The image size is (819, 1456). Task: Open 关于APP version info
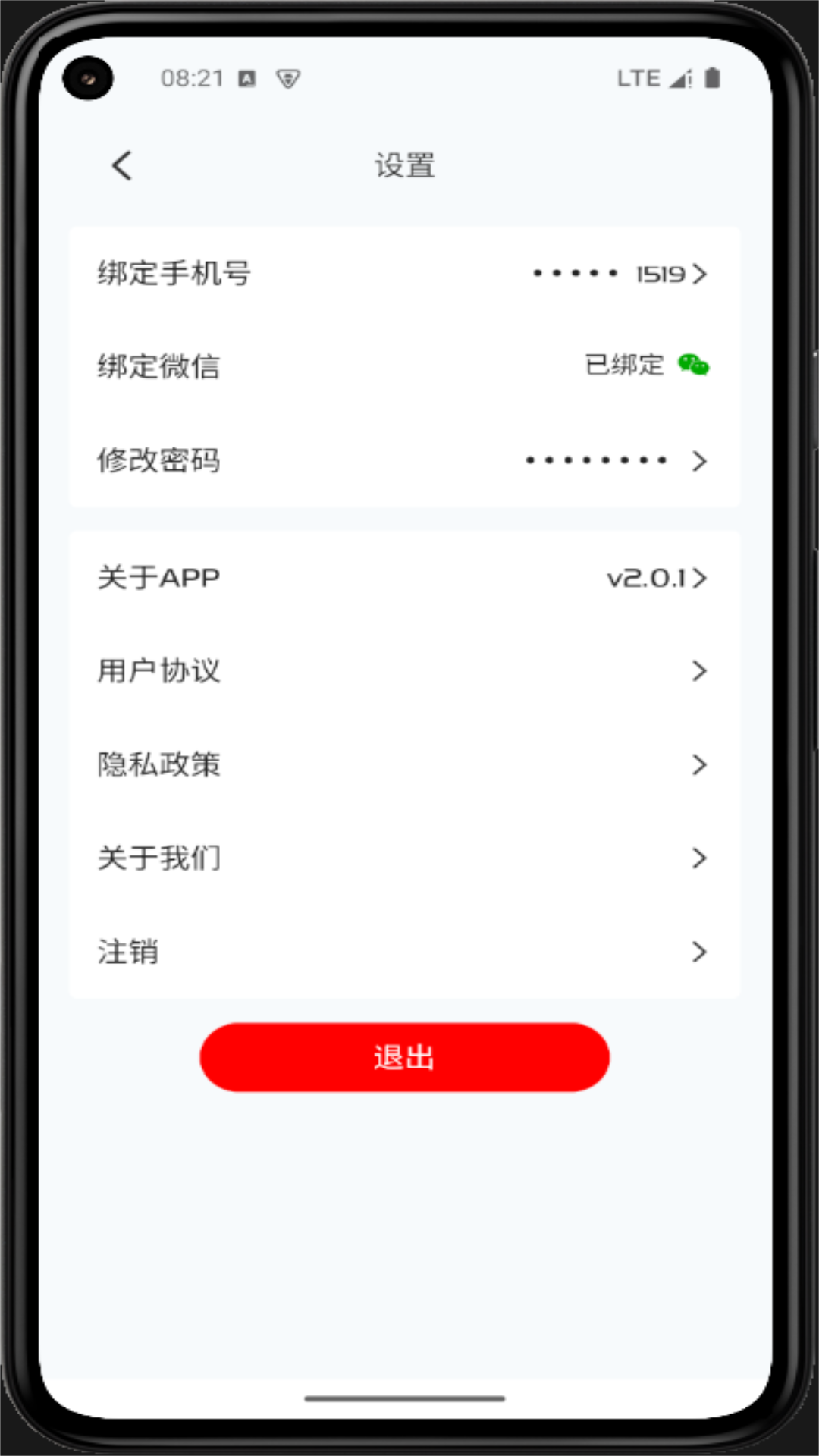point(403,578)
